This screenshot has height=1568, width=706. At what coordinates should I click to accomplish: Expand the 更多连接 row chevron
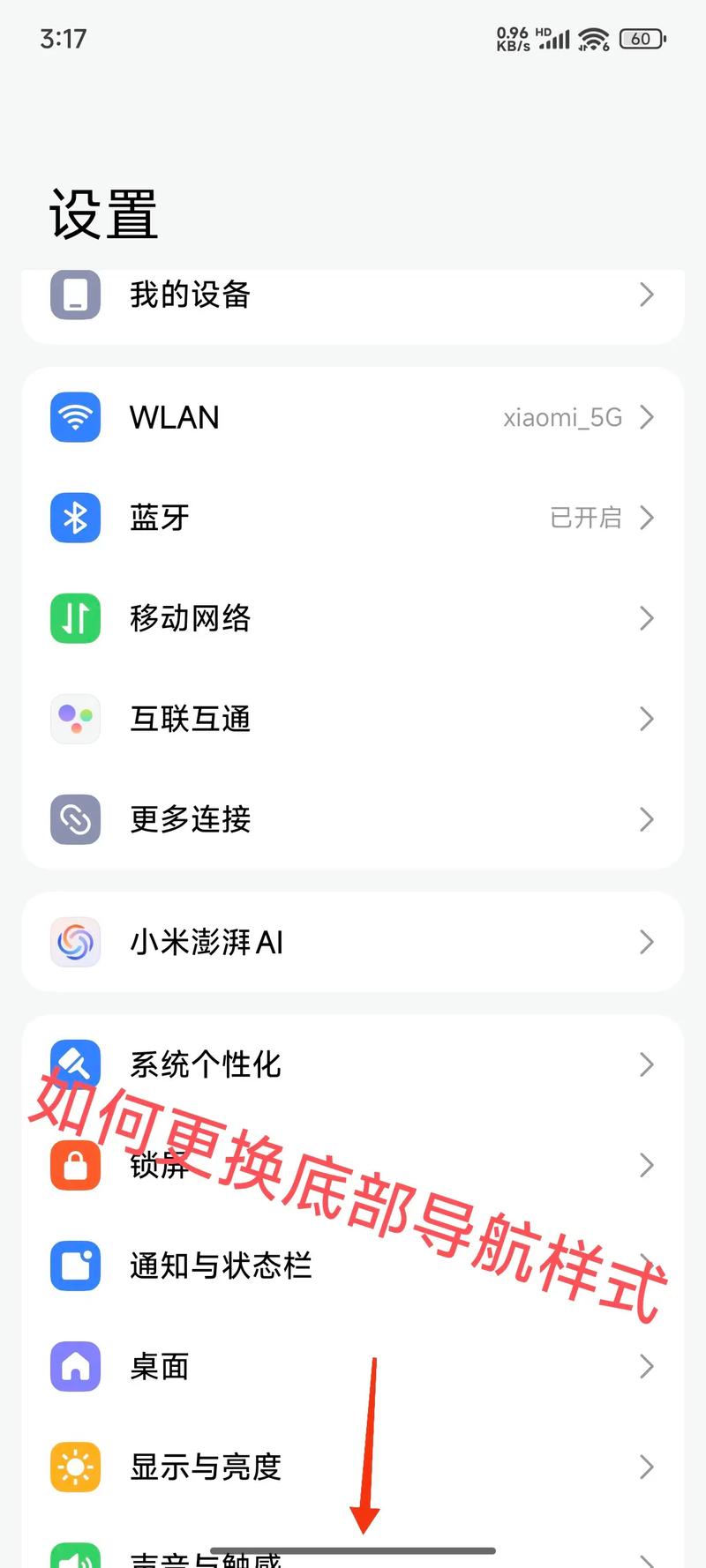[647, 819]
